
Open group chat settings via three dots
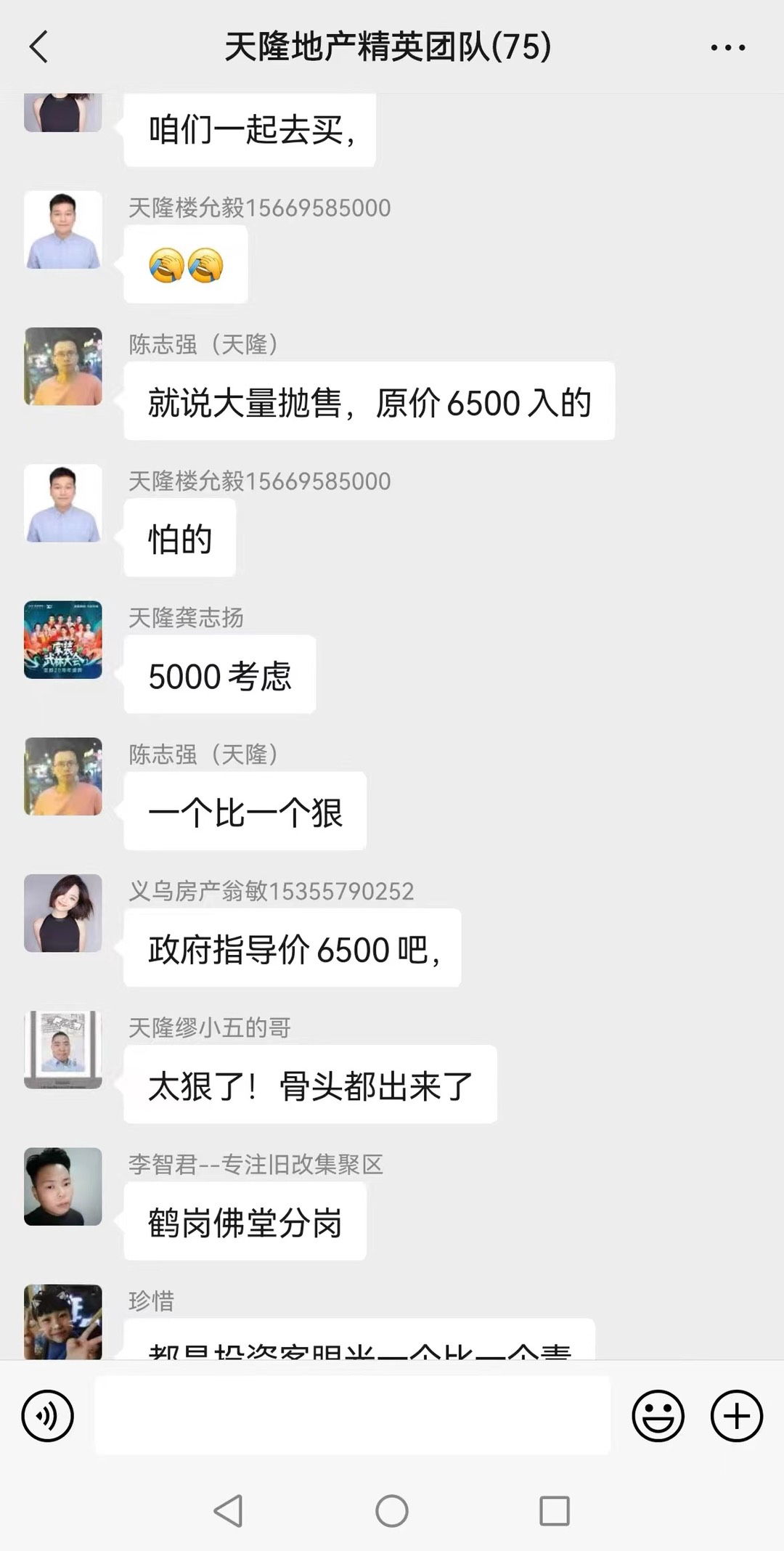pyautogui.click(x=727, y=48)
